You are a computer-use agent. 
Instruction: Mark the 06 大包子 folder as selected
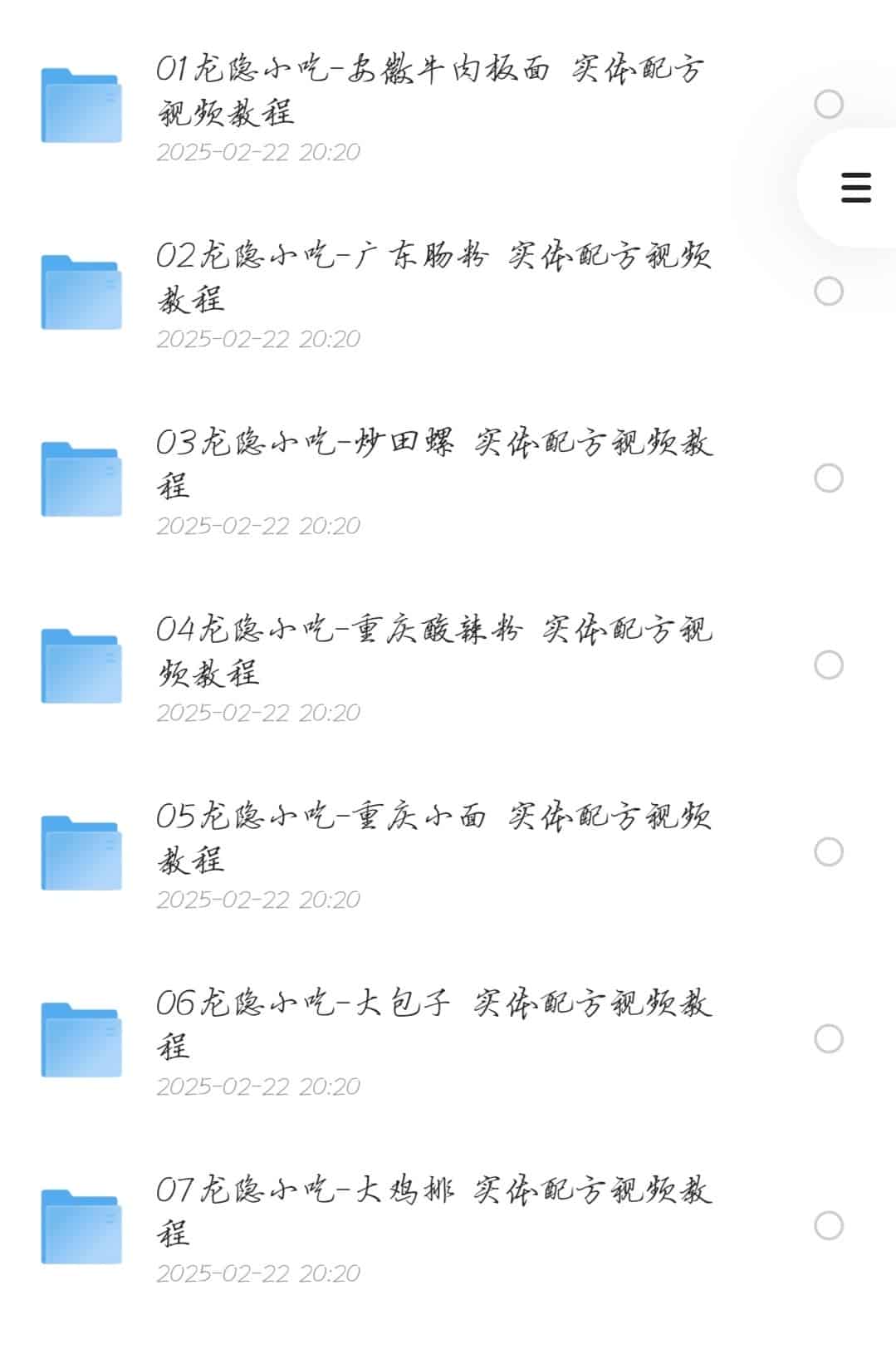[828, 1039]
